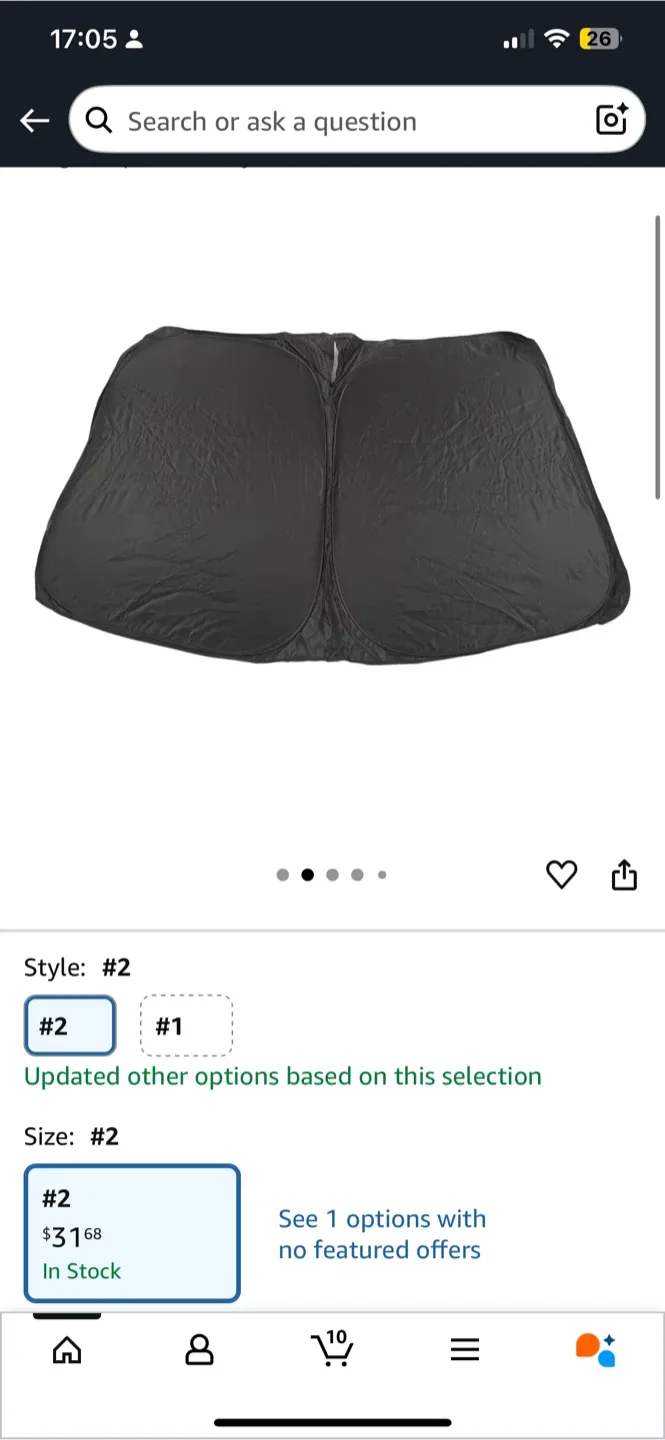Open the hamburger menu tab
Image resolution: width=665 pixels, height=1440 pixels.
pyautogui.click(x=465, y=1351)
